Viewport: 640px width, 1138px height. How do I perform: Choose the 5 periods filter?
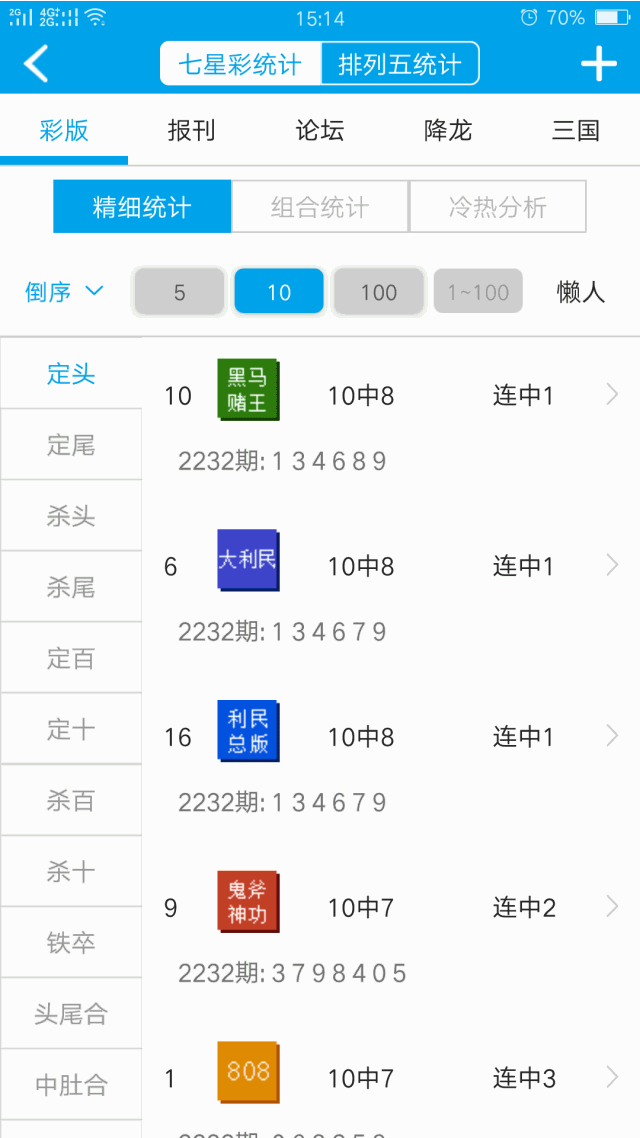pos(179,292)
